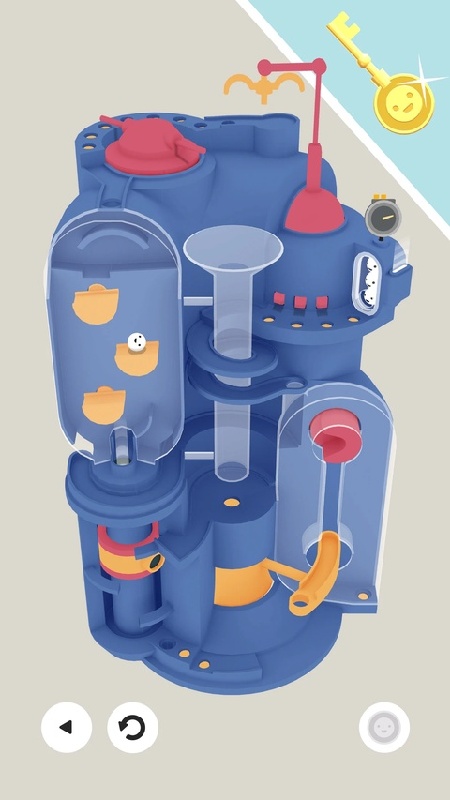450x800 pixels.
Task: Restart the level with the reset button
Action: pos(133,727)
